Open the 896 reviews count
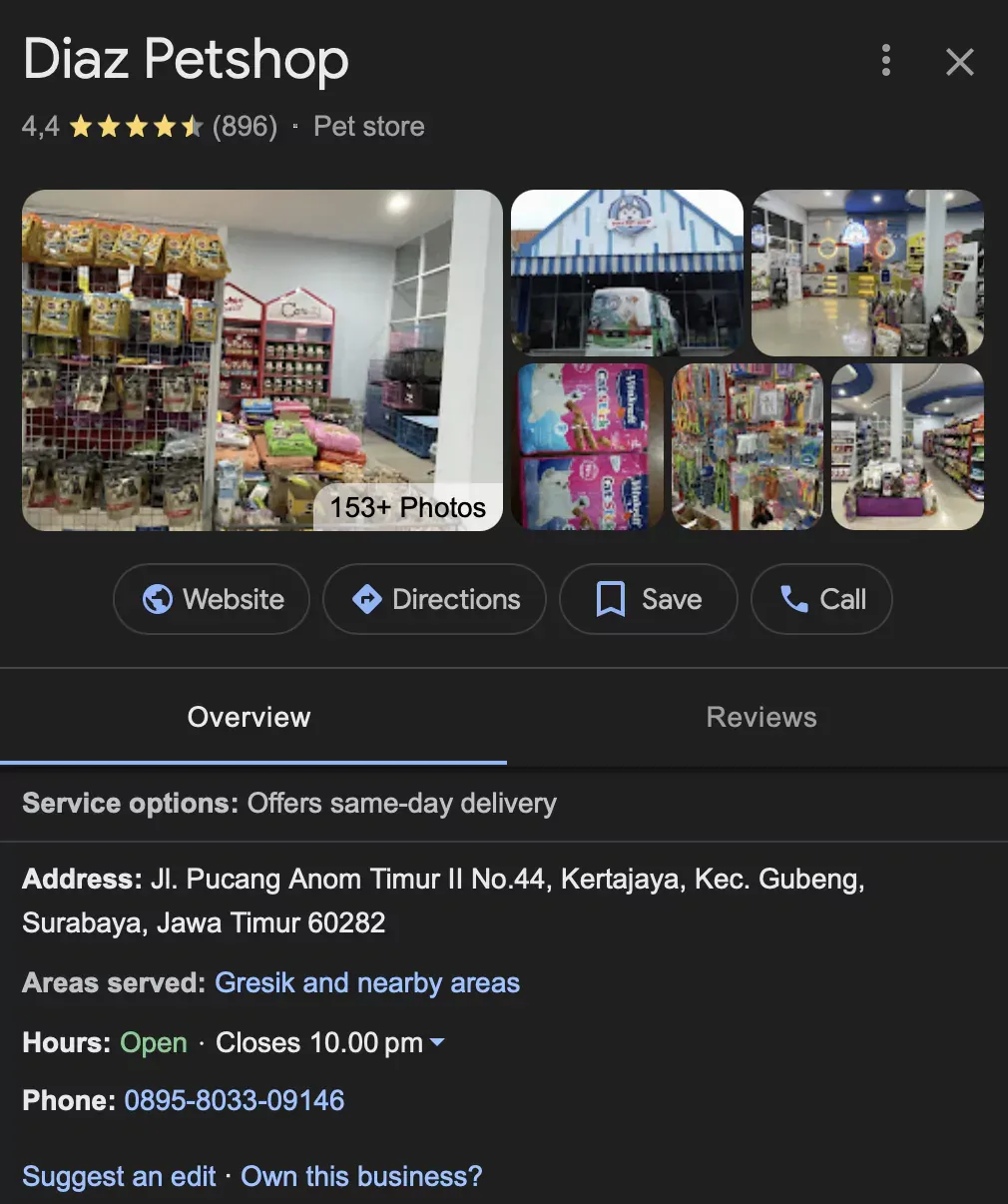 tap(245, 127)
